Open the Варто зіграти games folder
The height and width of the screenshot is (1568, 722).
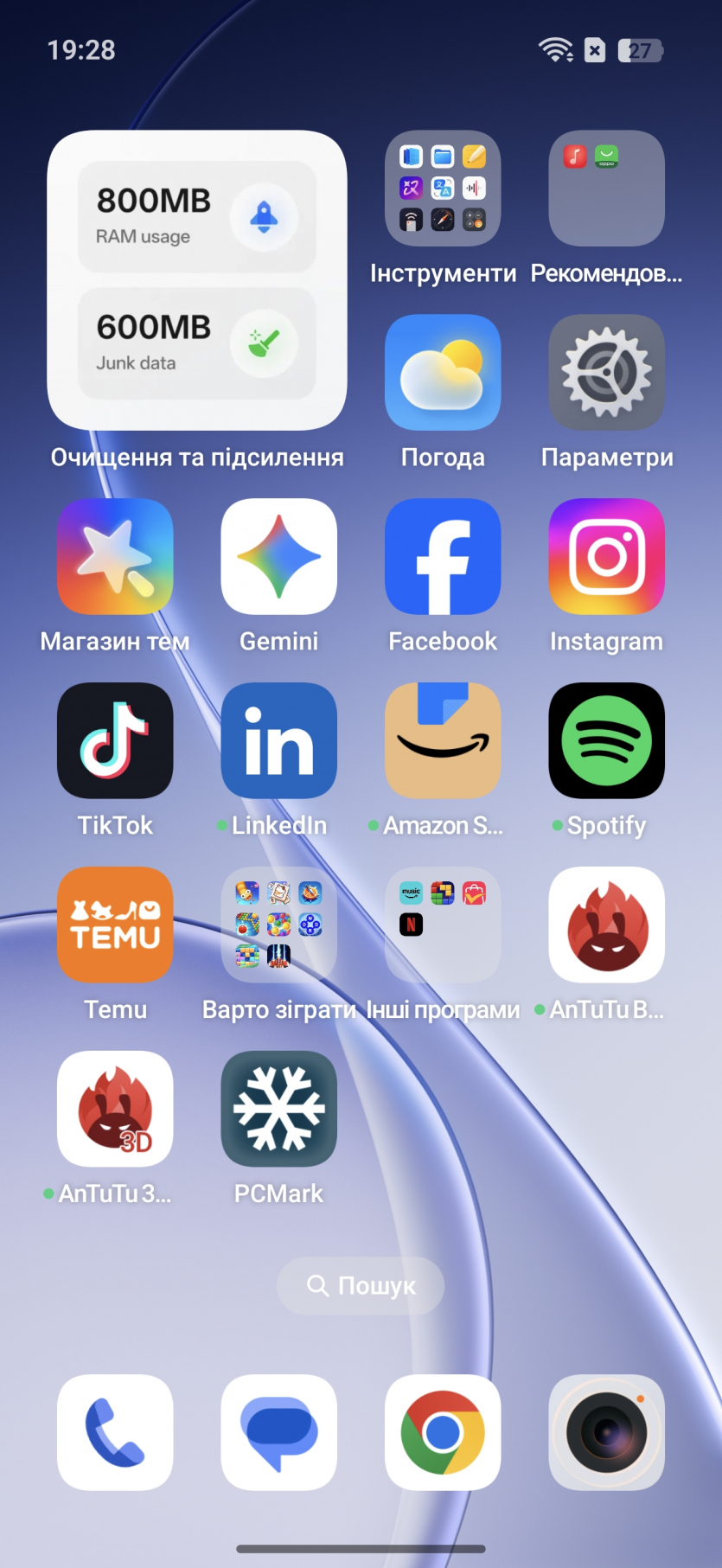point(278,925)
